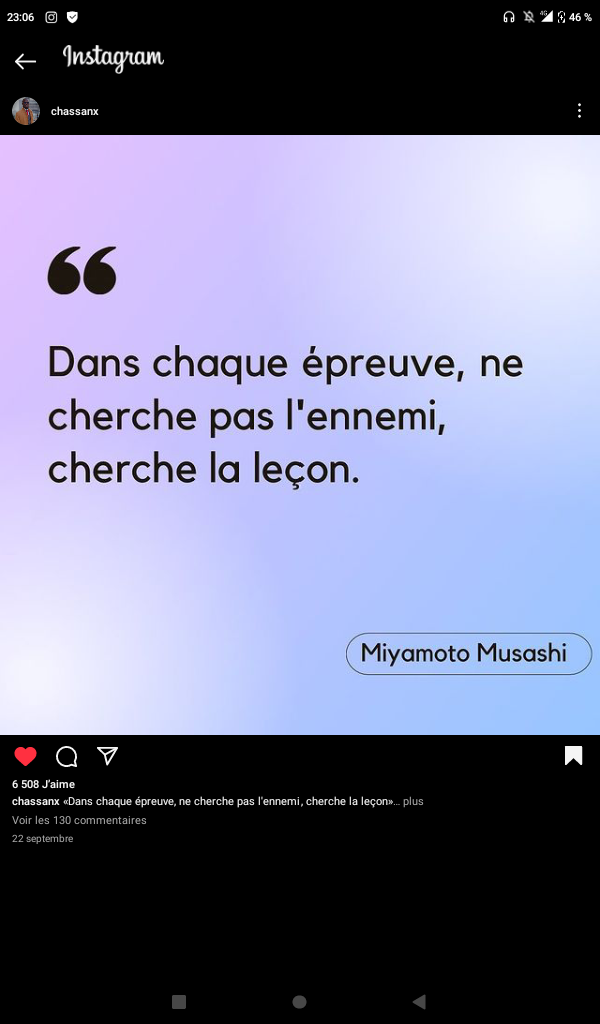Expand the caption with "plus"
This screenshot has width=600, height=1024.
(x=413, y=801)
